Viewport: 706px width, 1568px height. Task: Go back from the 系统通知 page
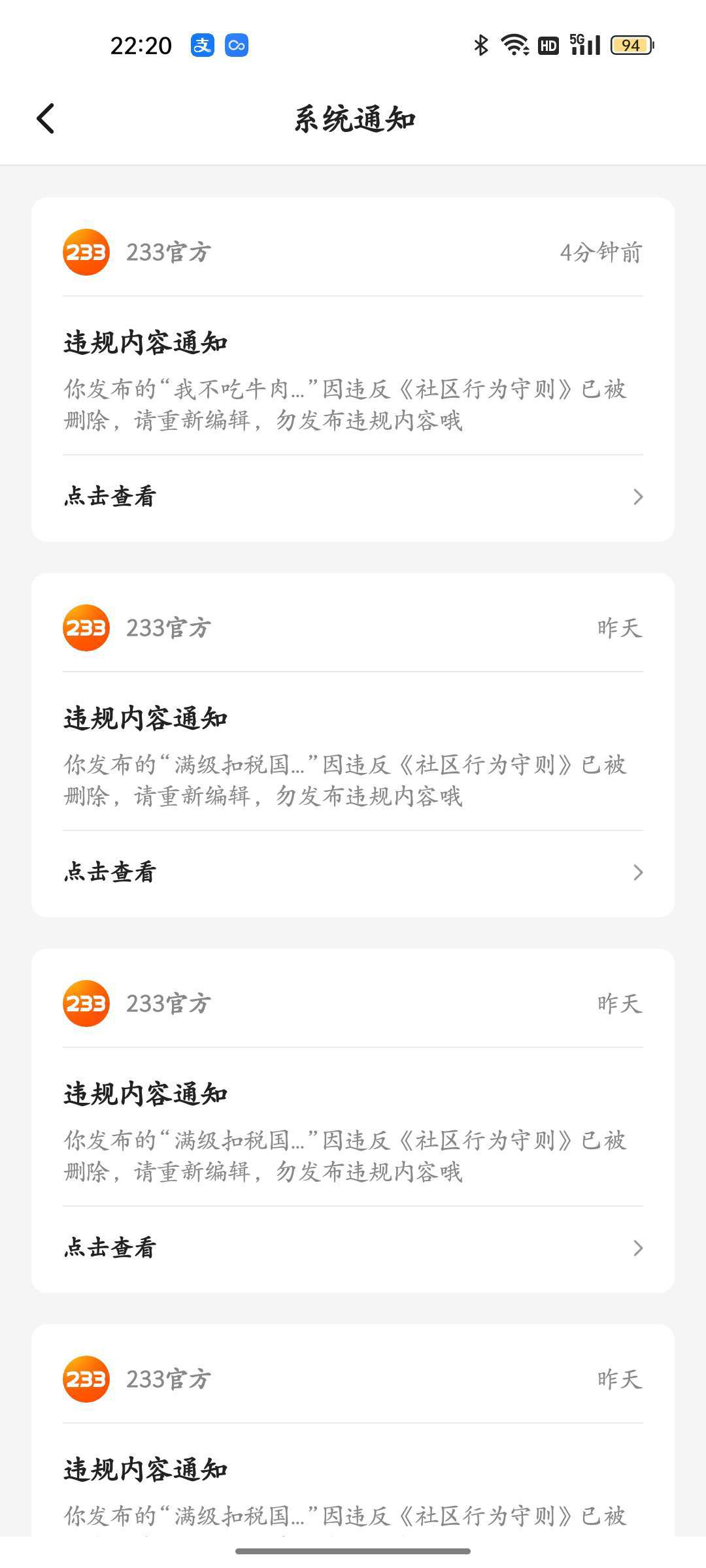[x=46, y=119]
